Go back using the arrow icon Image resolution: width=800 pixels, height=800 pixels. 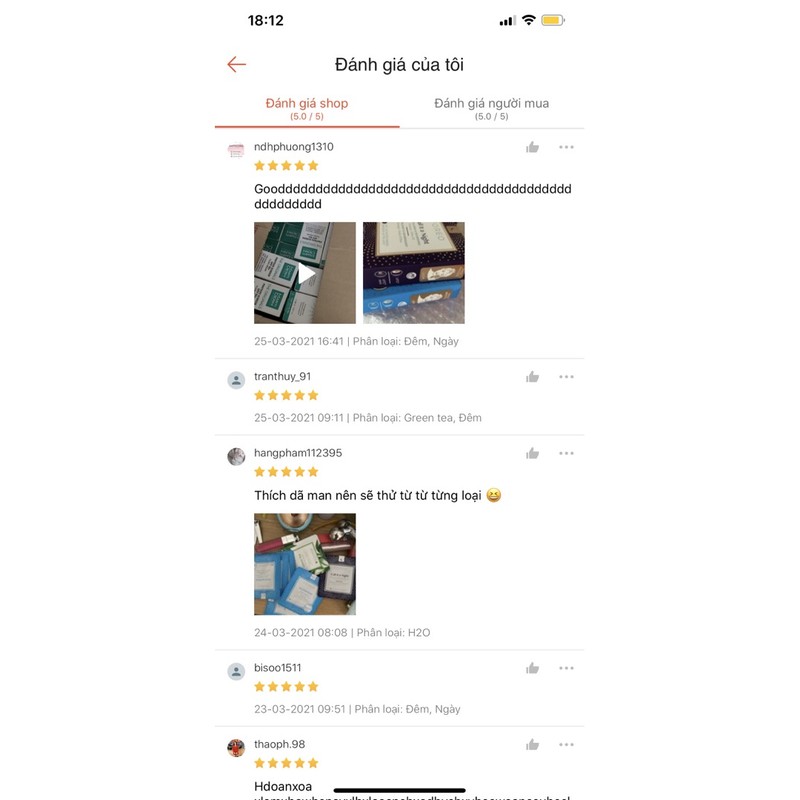tap(236, 65)
